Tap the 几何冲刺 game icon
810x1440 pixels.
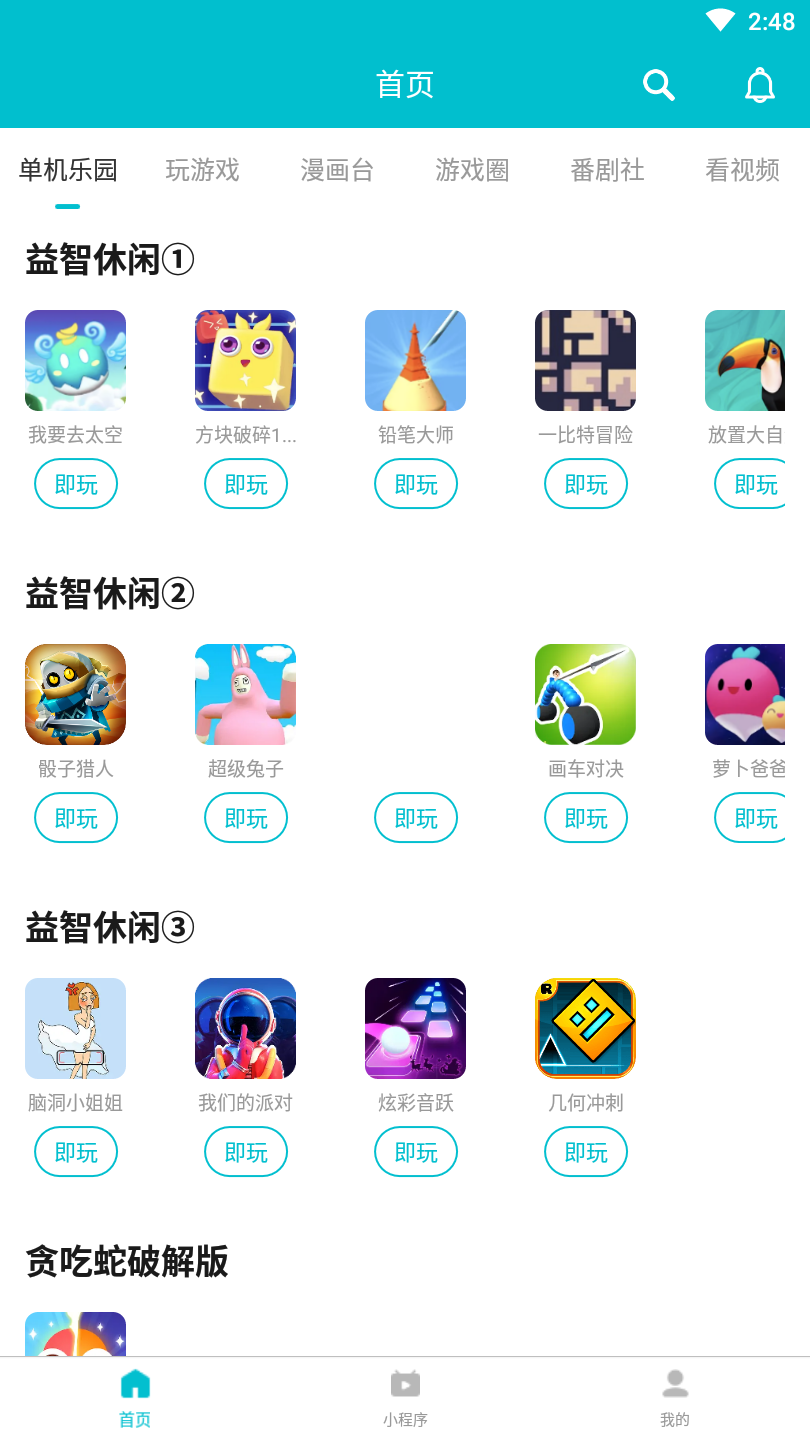(585, 1028)
